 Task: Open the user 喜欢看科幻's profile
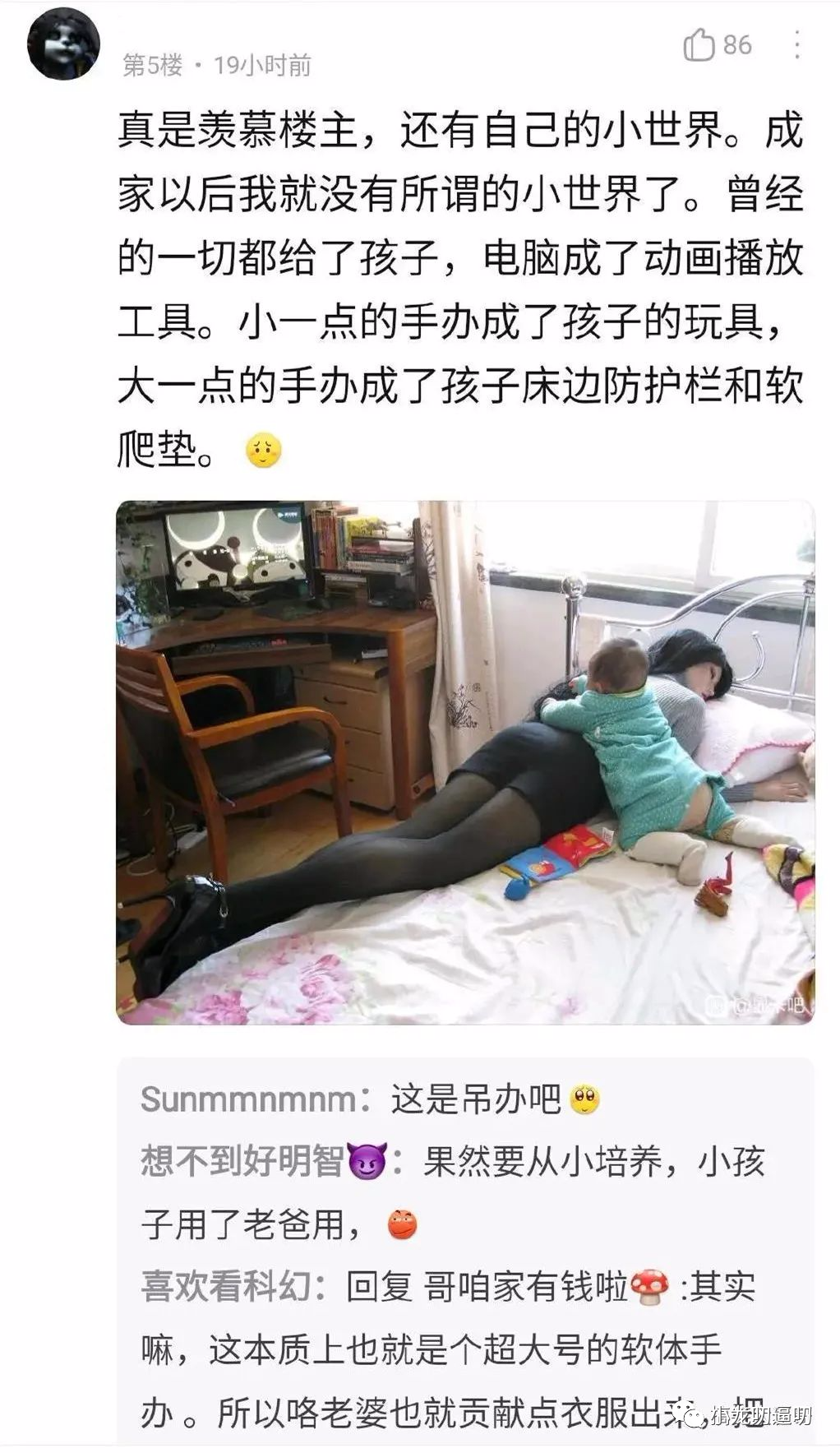click(x=225, y=1286)
